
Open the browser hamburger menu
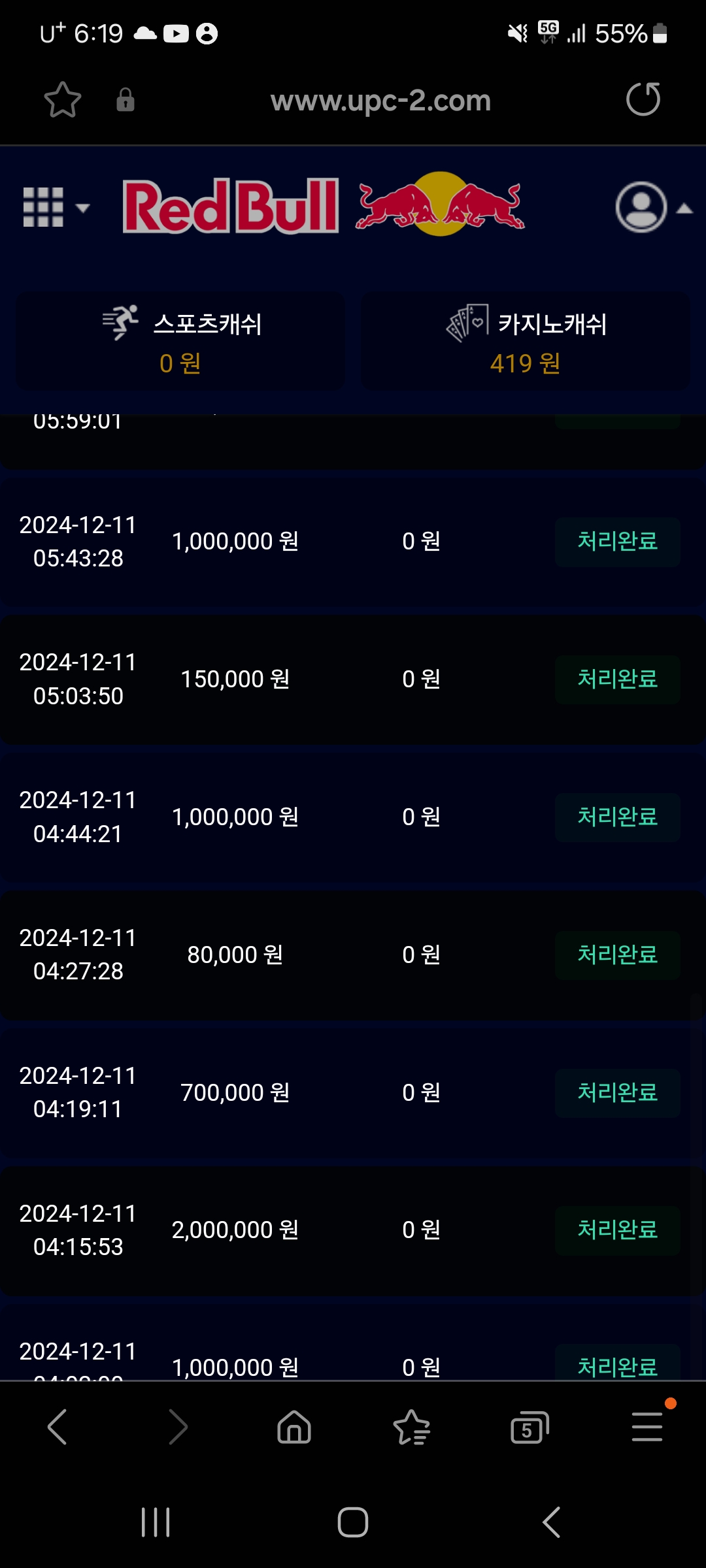pos(647,1427)
